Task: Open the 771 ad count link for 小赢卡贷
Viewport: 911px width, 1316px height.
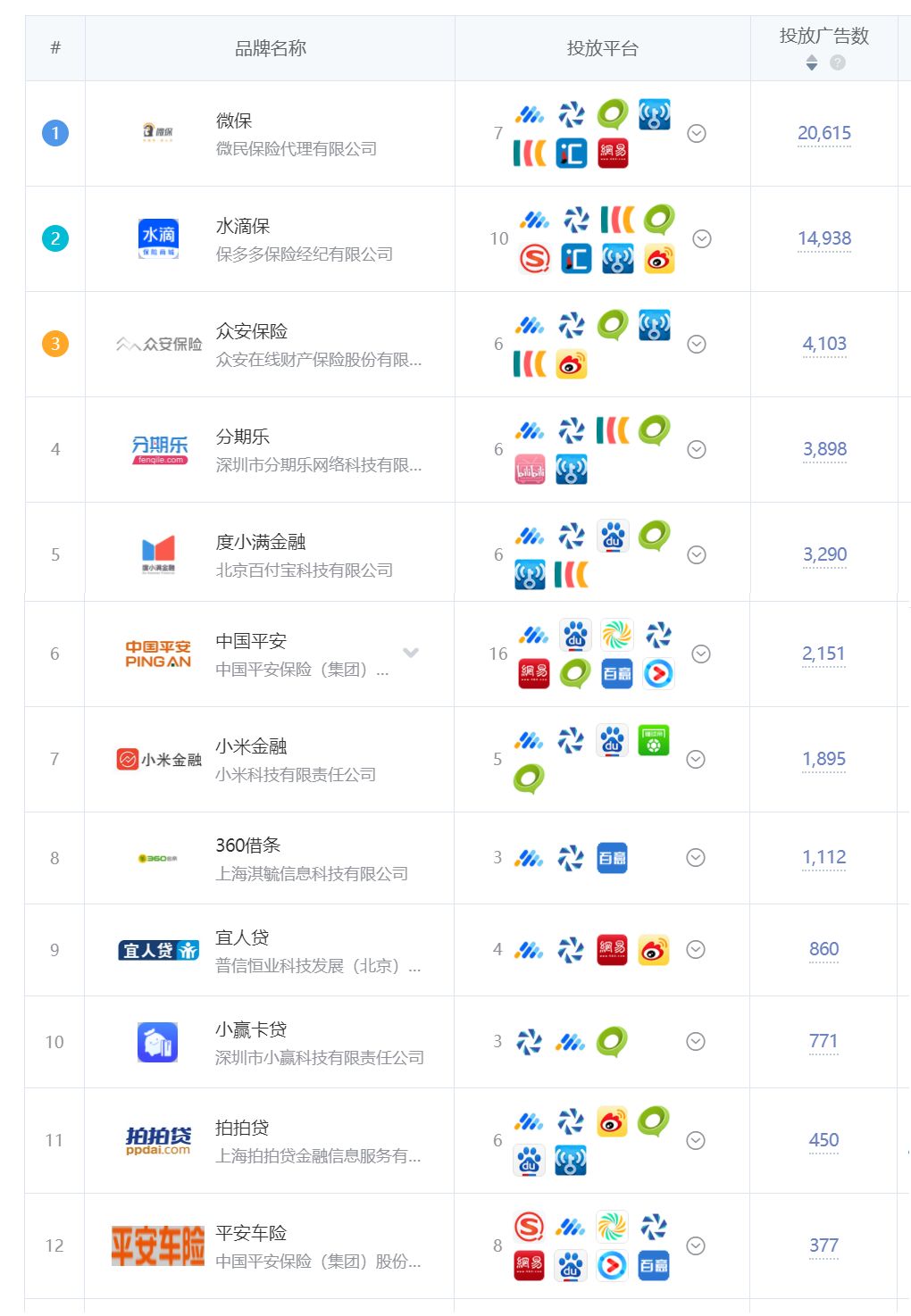Action: [x=824, y=1041]
